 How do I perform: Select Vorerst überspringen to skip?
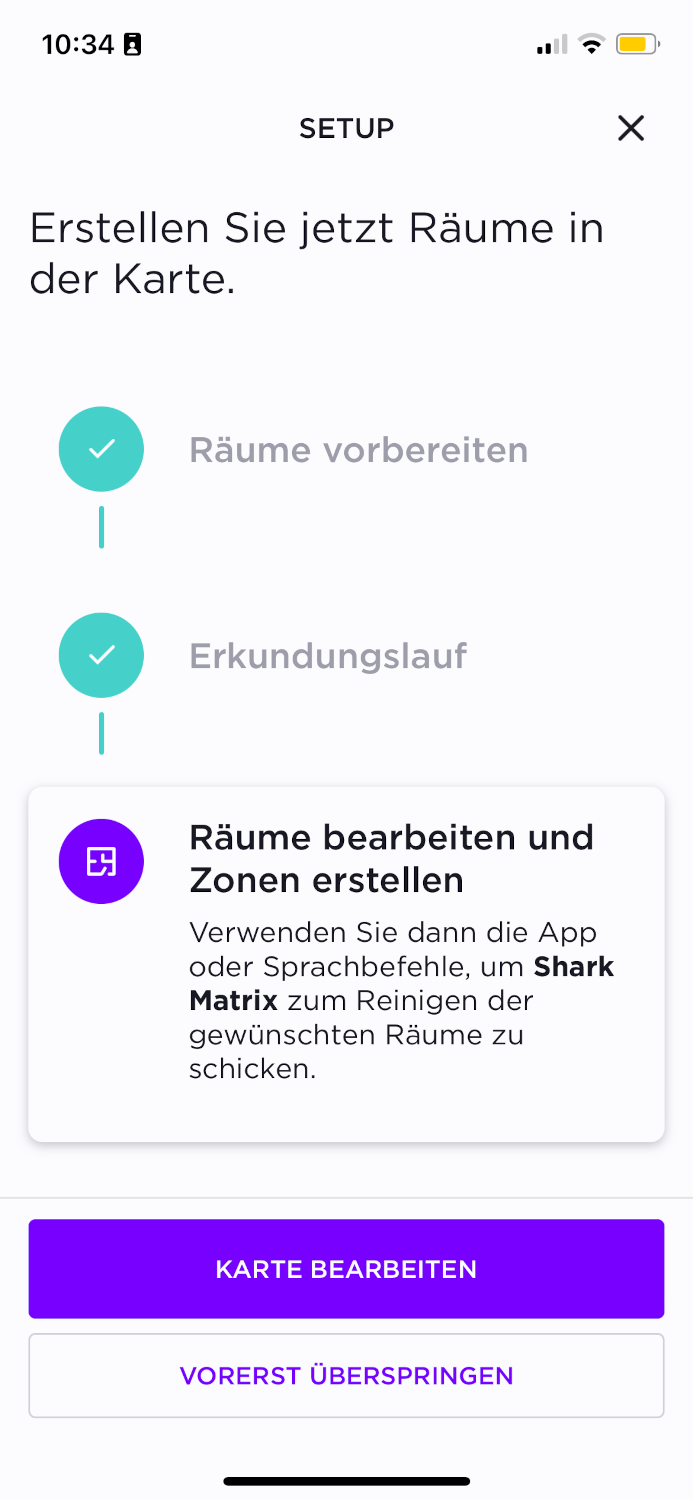(346, 1375)
